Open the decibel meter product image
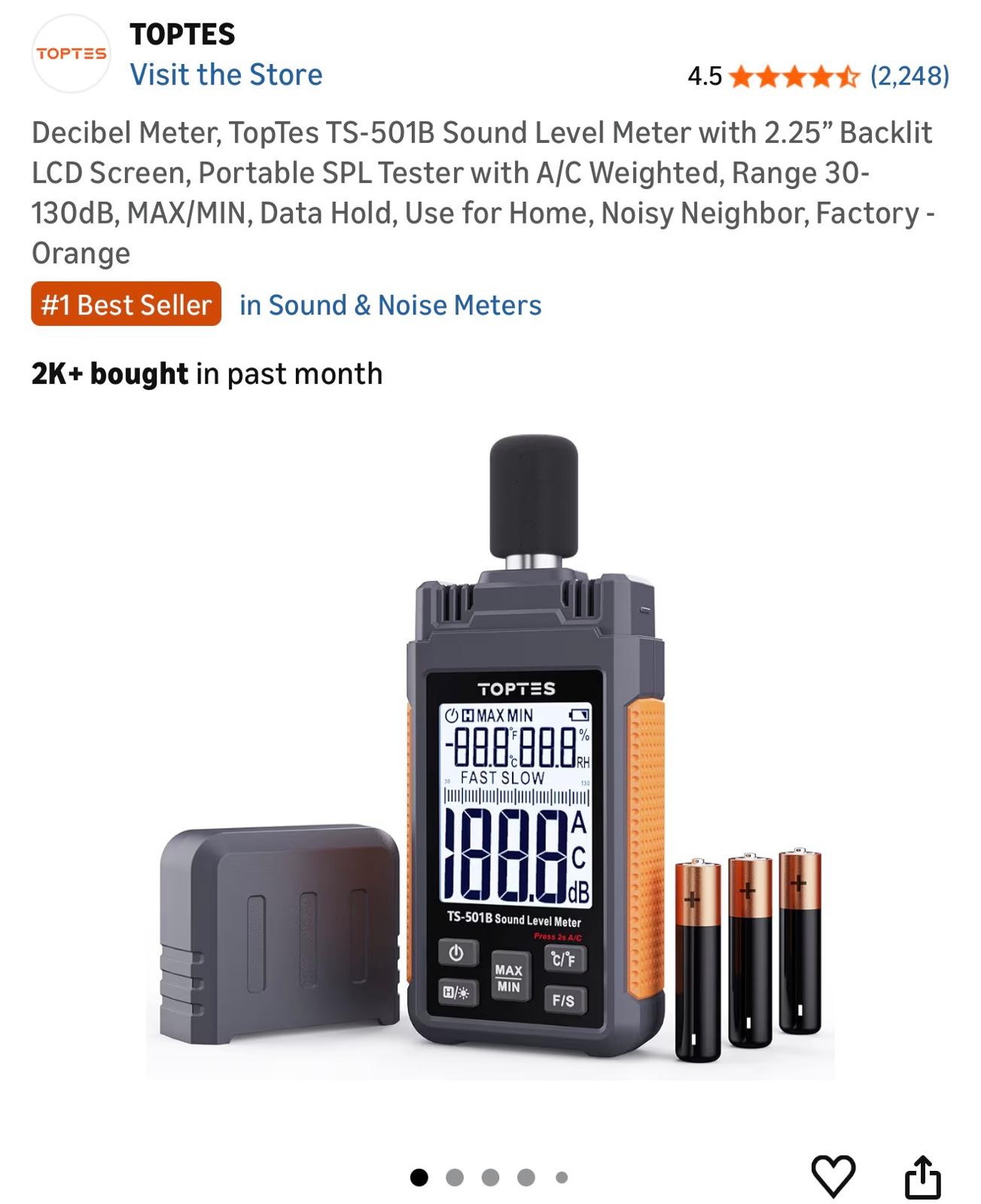Viewport: 981px width, 1204px height. pos(490,752)
